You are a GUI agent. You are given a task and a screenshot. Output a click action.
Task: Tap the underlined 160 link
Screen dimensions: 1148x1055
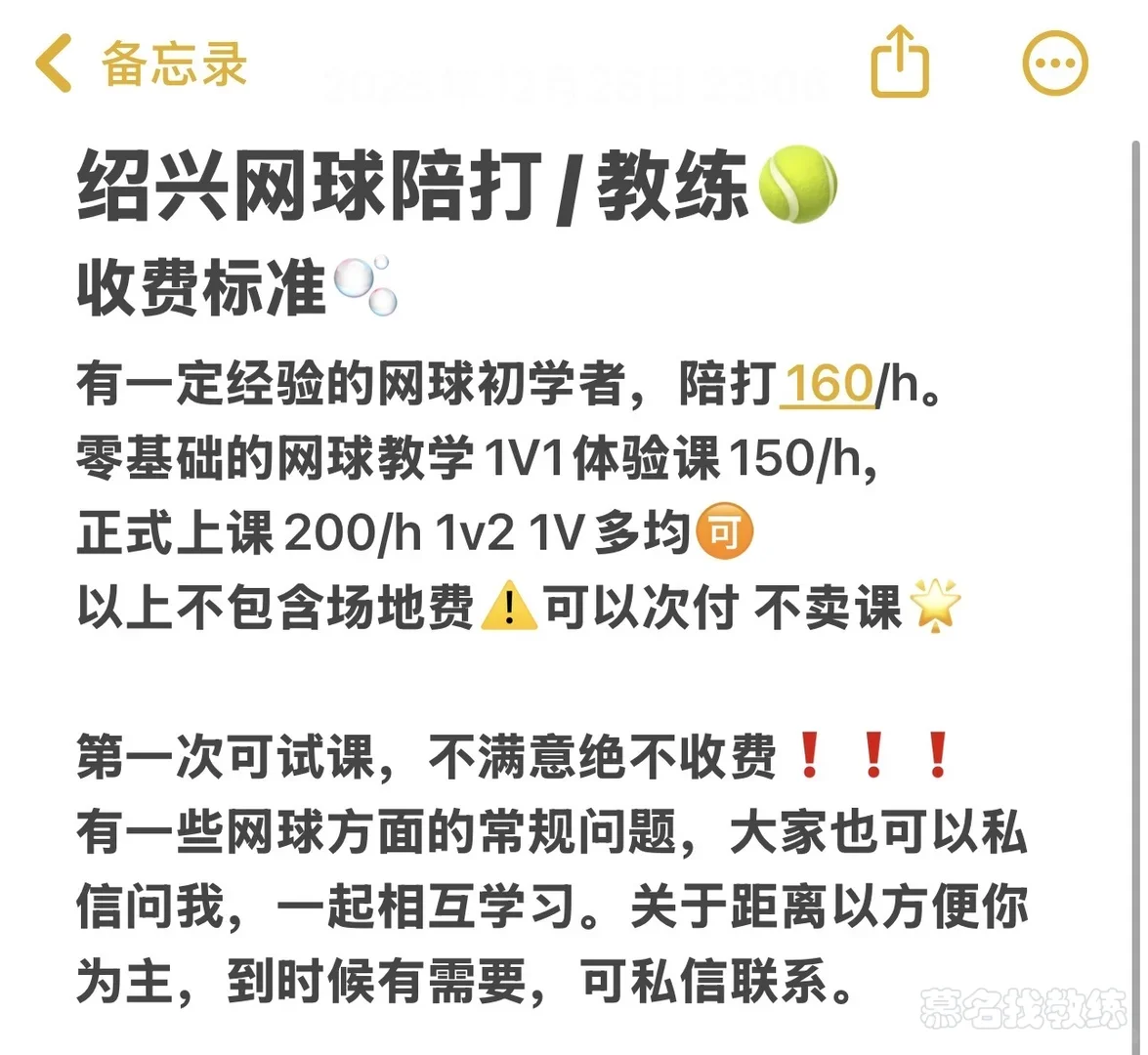829,384
